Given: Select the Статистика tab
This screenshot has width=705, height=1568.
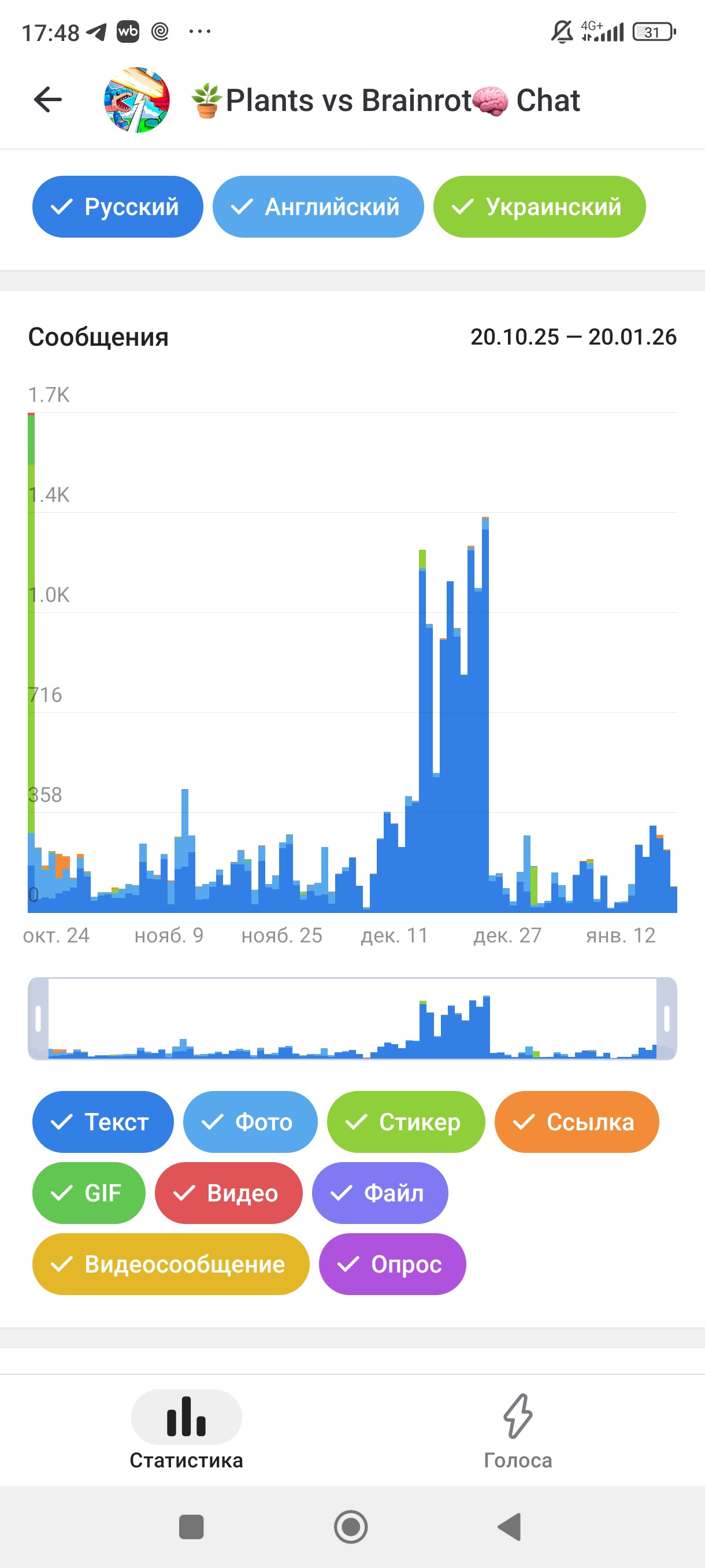Looking at the screenshot, I should (x=186, y=1432).
